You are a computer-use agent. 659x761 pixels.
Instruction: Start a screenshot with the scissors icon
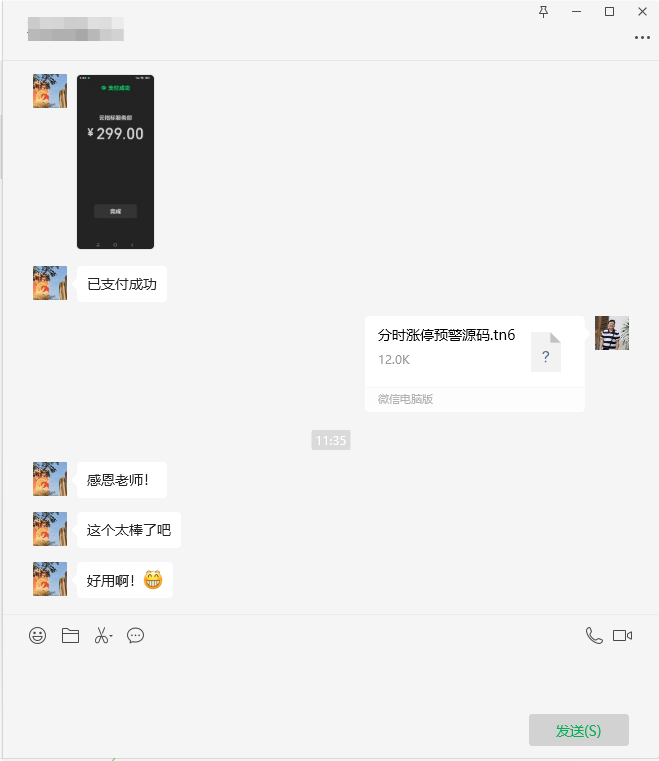pyautogui.click(x=102, y=635)
